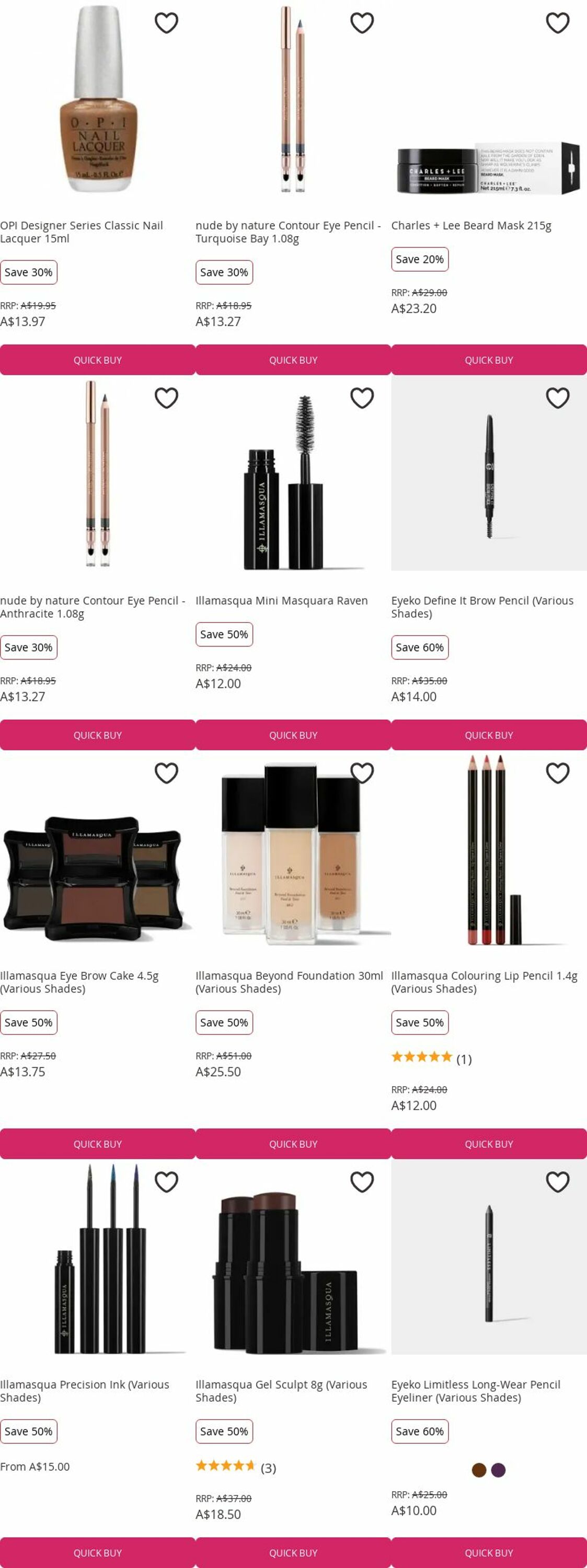Image resolution: width=587 pixels, height=1568 pixels.
Task: Quick buy Illamasqua Colouring Lip Pencil
Action: 488,1144
